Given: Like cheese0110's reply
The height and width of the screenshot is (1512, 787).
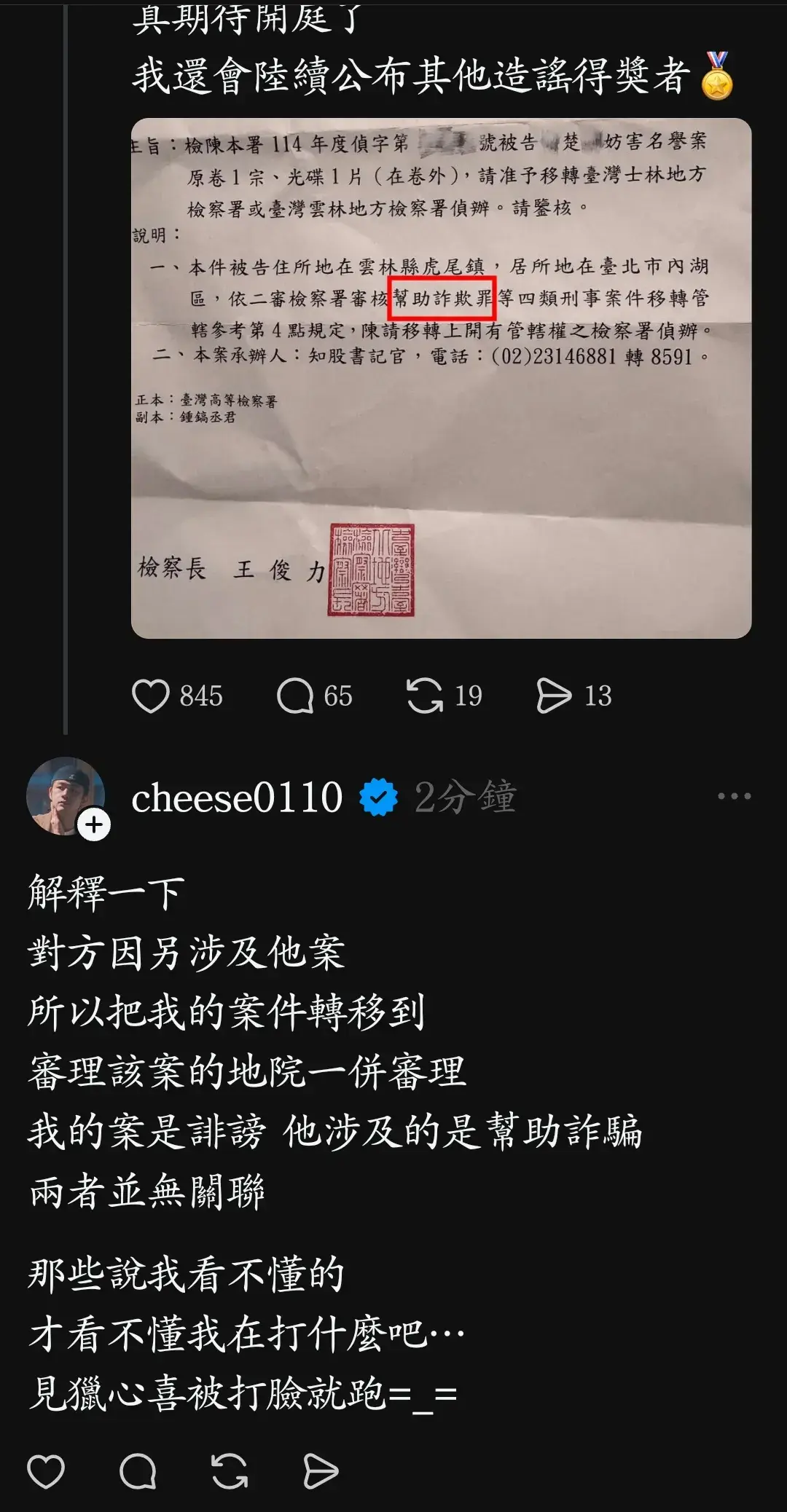Looking at the screenshot, I should (46, 1471).
